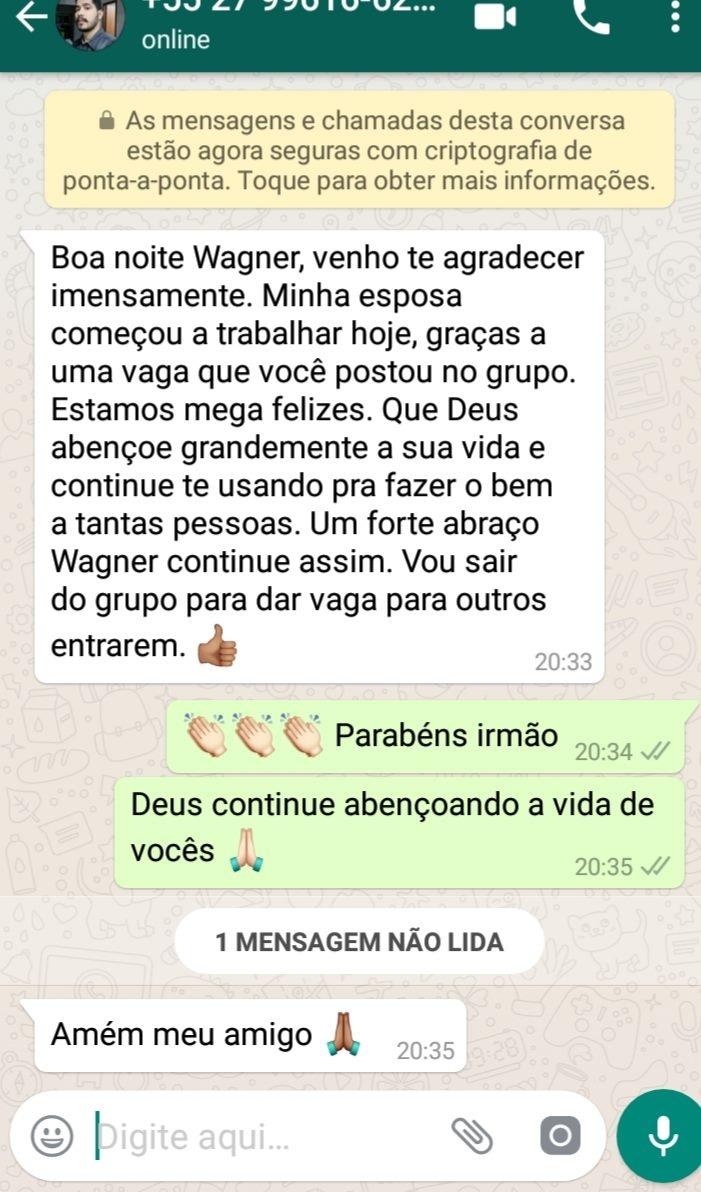Start a video call with this contact

[494, 17]
